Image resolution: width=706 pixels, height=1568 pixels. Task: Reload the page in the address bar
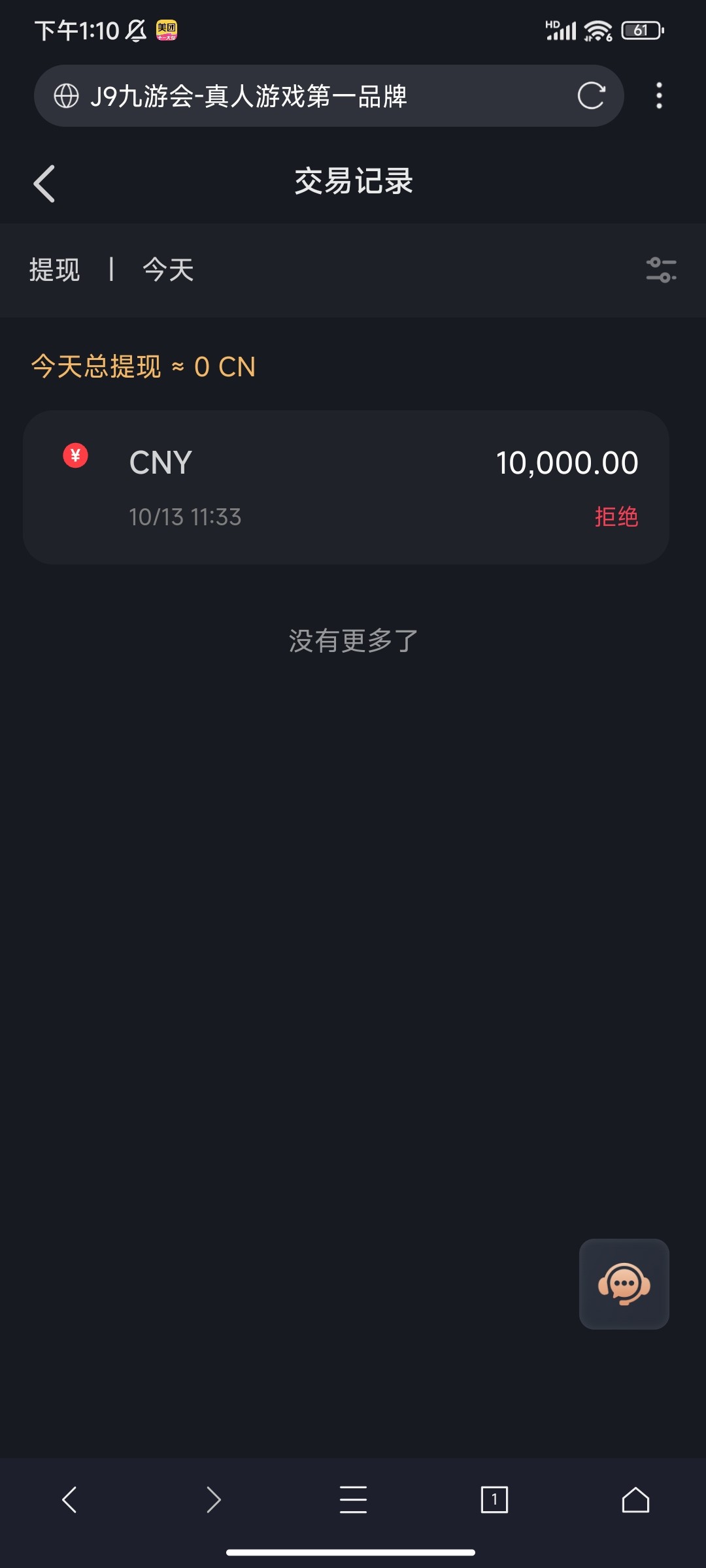tap(591, 96)
